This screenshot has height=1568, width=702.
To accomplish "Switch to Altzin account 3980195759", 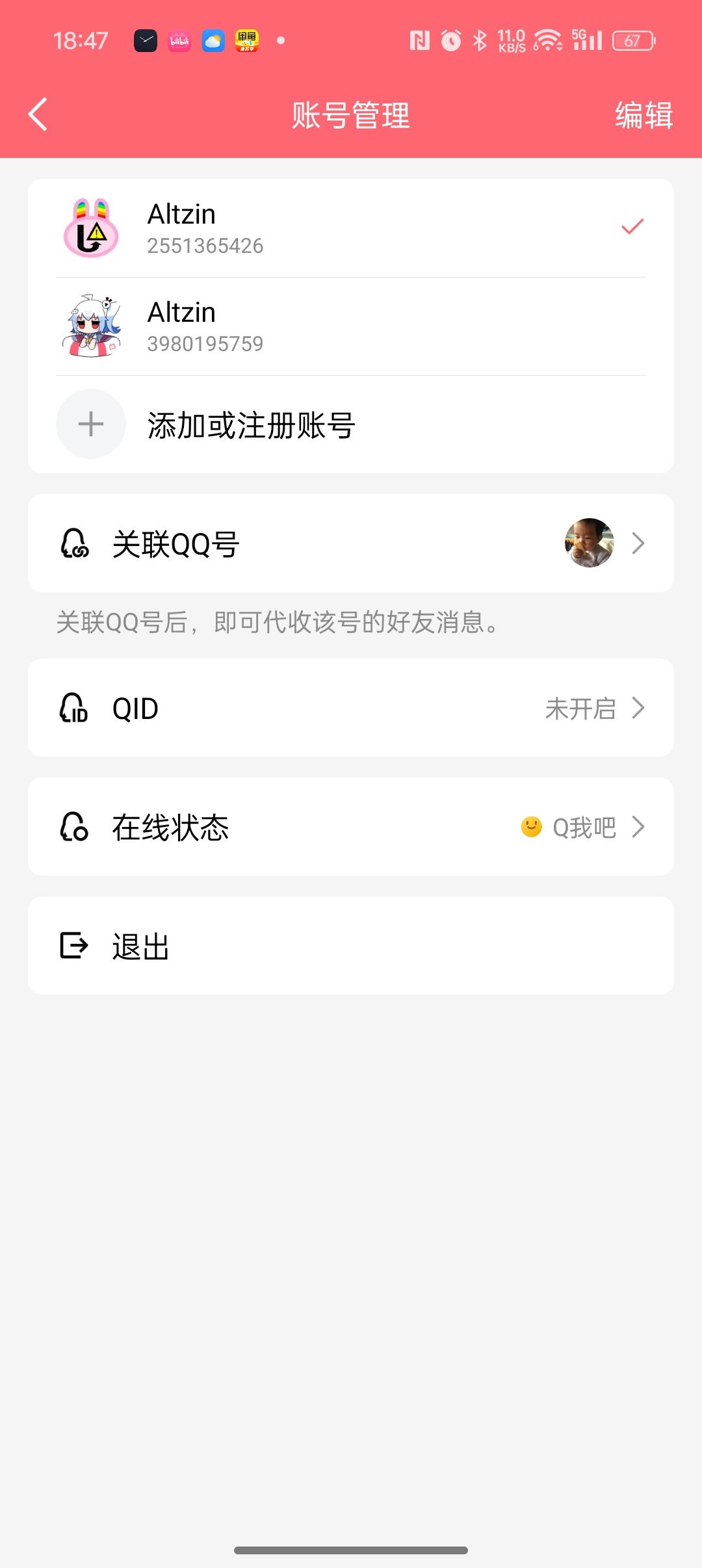I will click(x=351, y=326).
